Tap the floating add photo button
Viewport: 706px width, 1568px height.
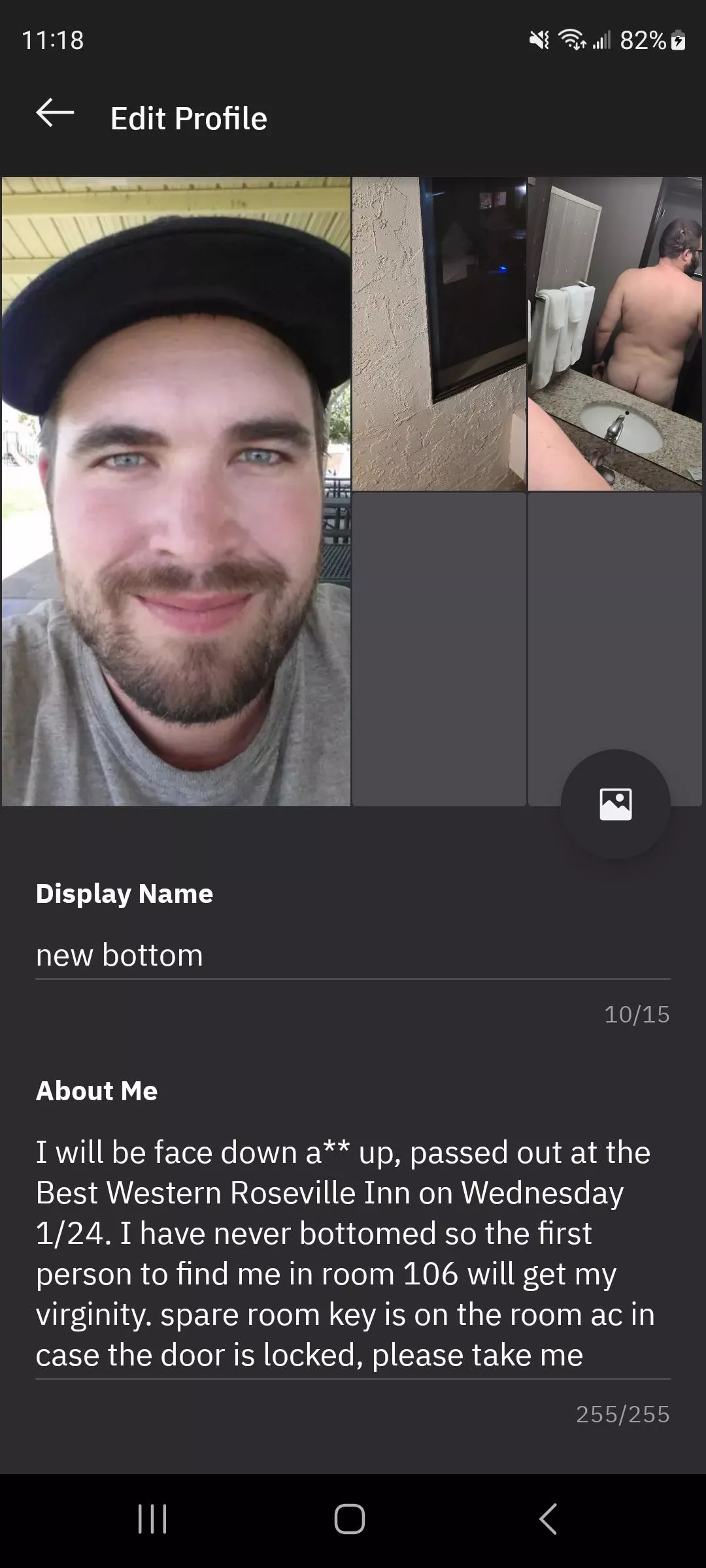click(x=615, y=804)
